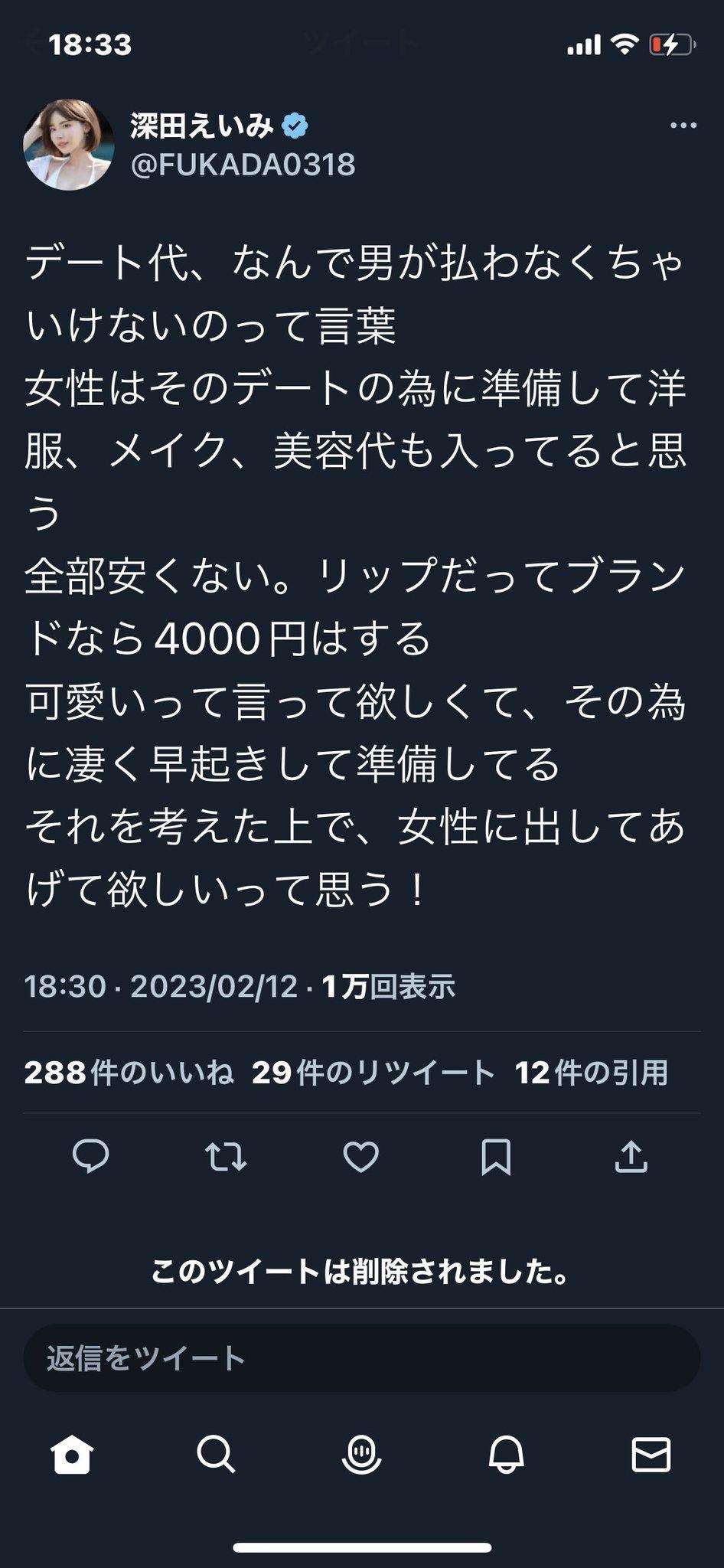Focus the 返信をツイート reply field
This screenshot has height=1568, width=724.
pyautogui.click(x=361, y=1358)
